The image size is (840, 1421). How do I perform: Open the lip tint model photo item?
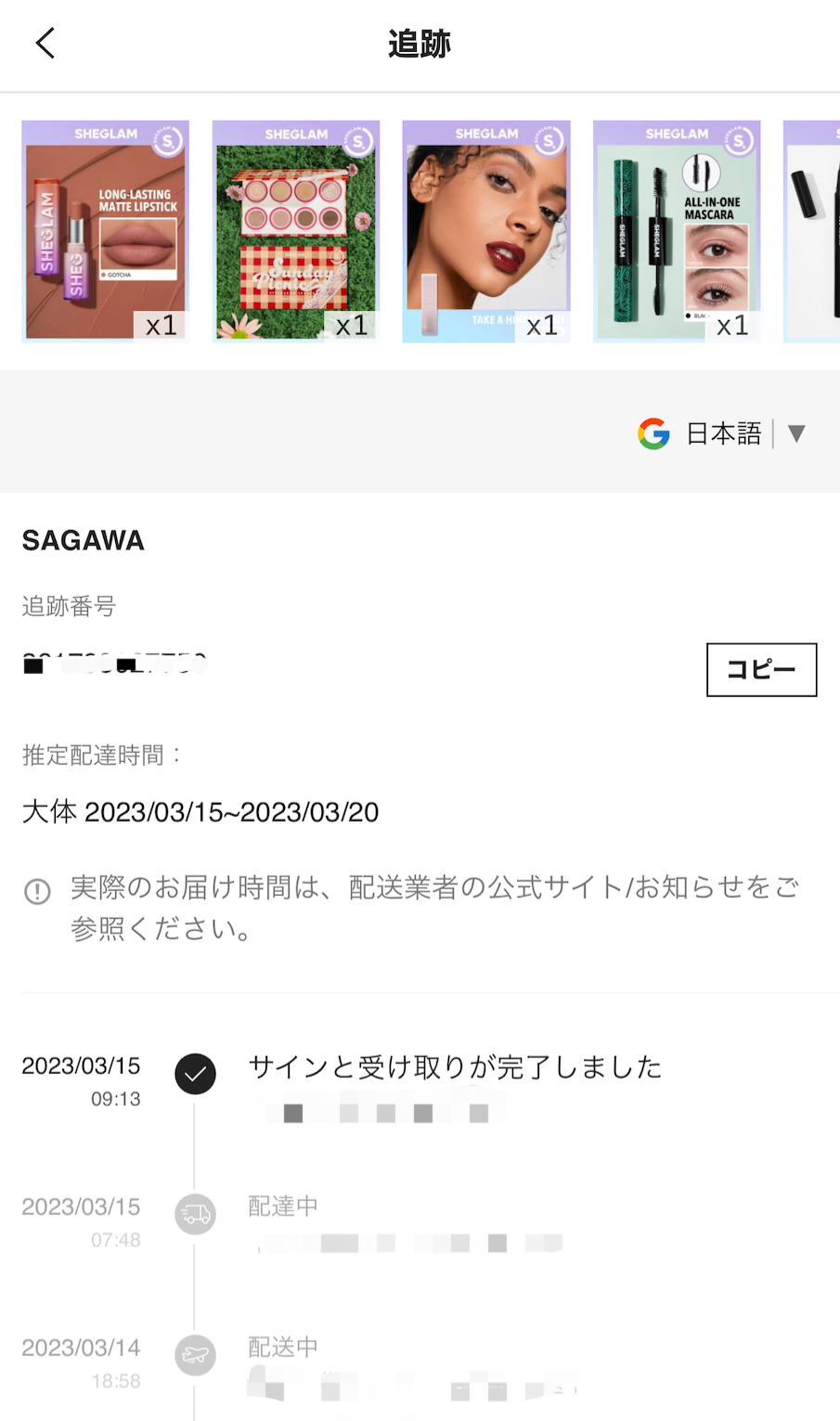485,231
